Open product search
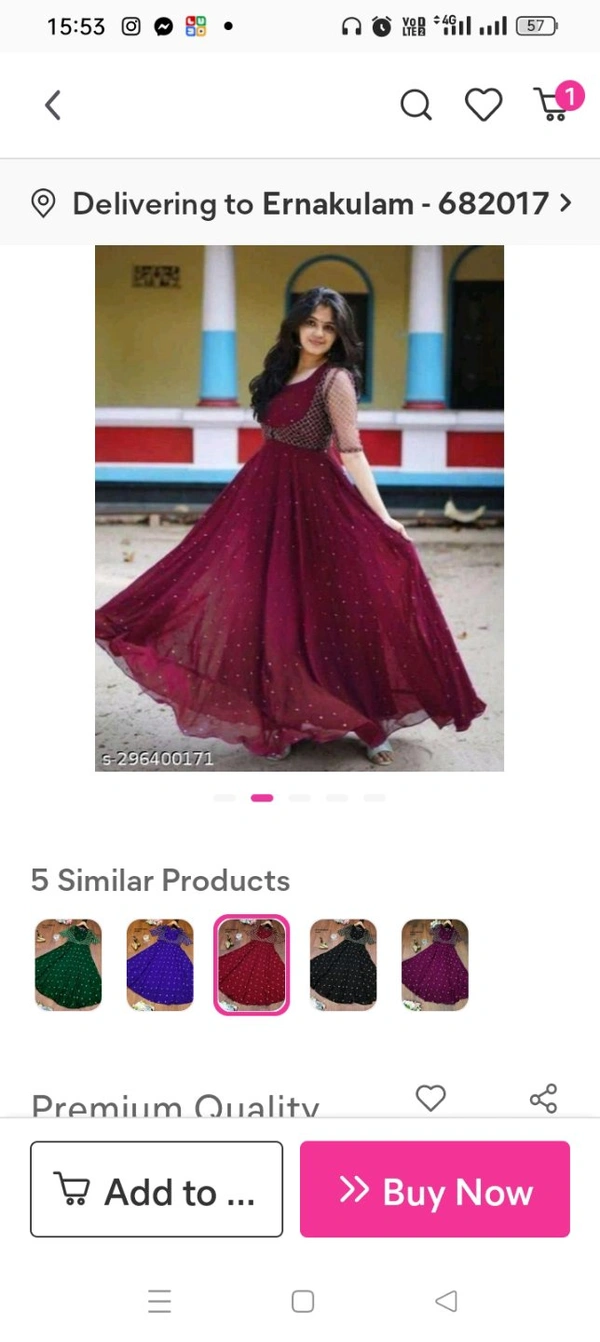600x1342 pixels. coord(416,104)
